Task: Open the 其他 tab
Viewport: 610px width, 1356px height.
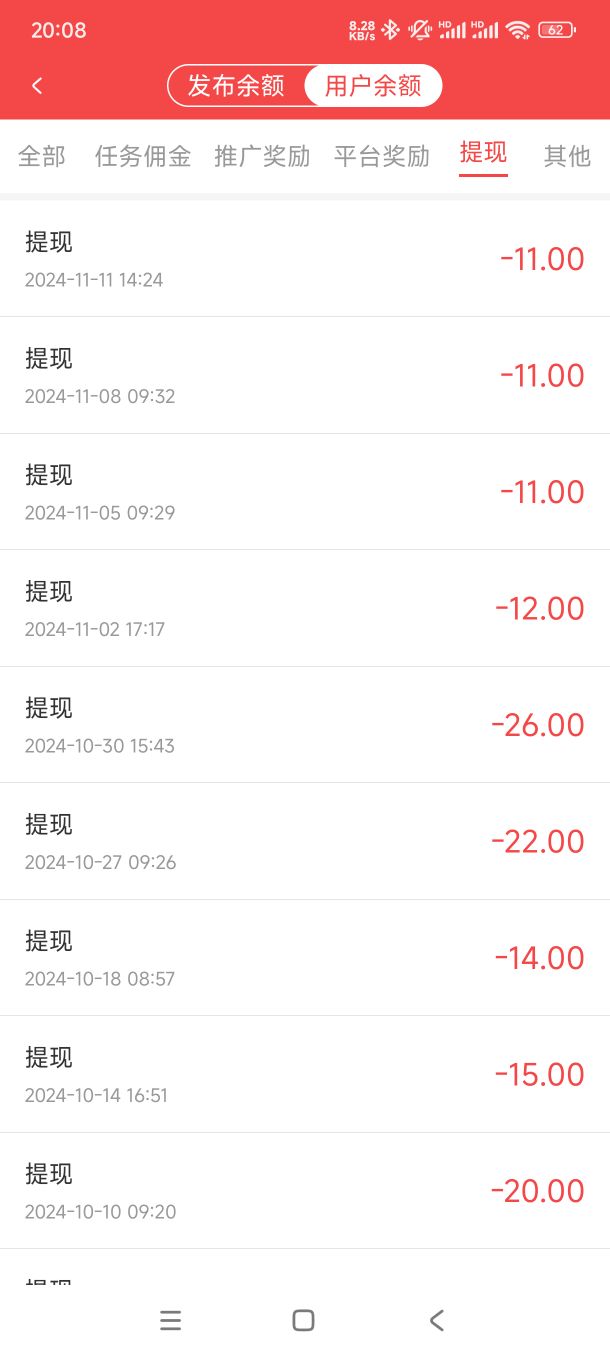Action: (x=567, y=156)
